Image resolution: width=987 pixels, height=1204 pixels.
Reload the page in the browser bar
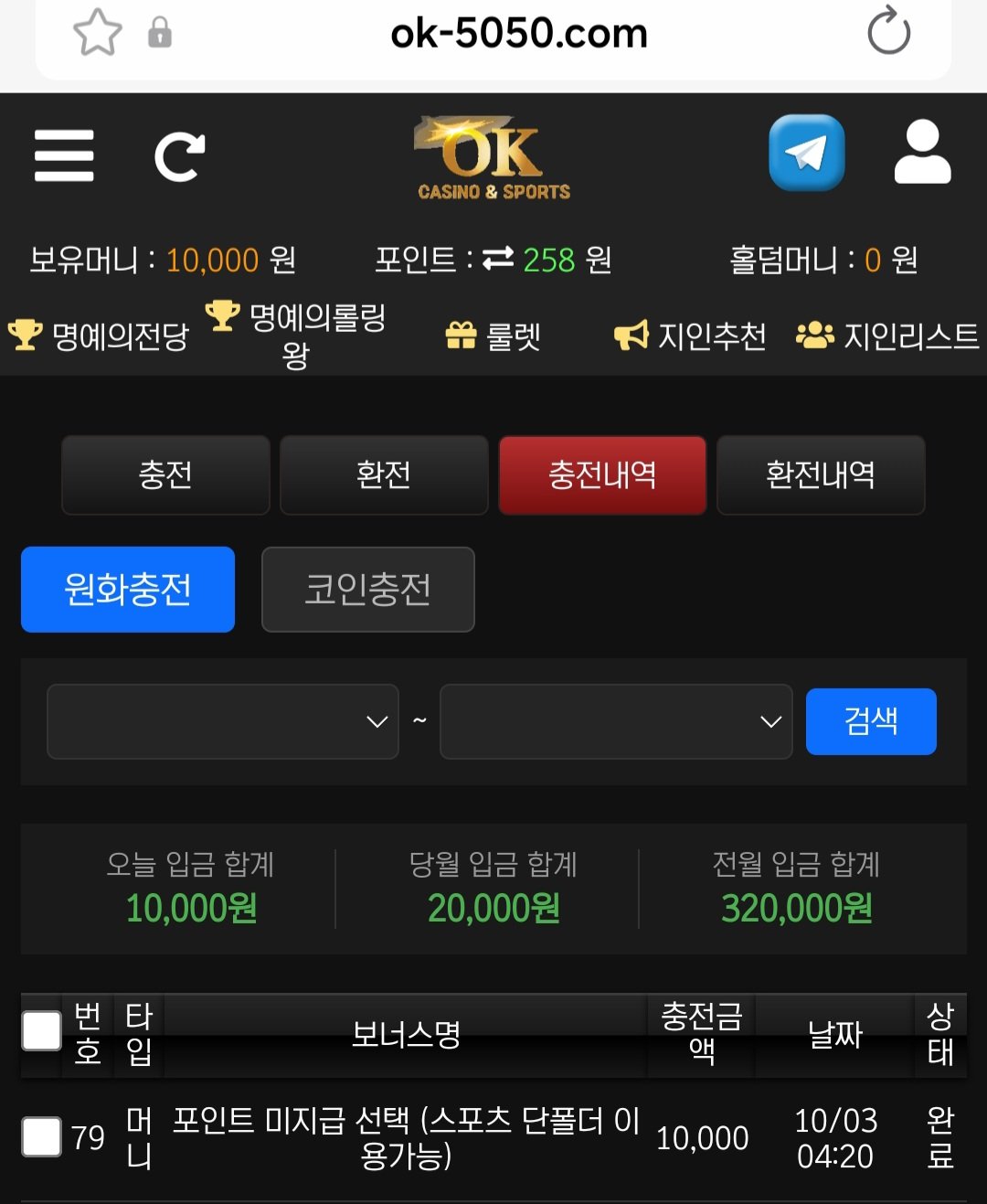click(888, 32)
